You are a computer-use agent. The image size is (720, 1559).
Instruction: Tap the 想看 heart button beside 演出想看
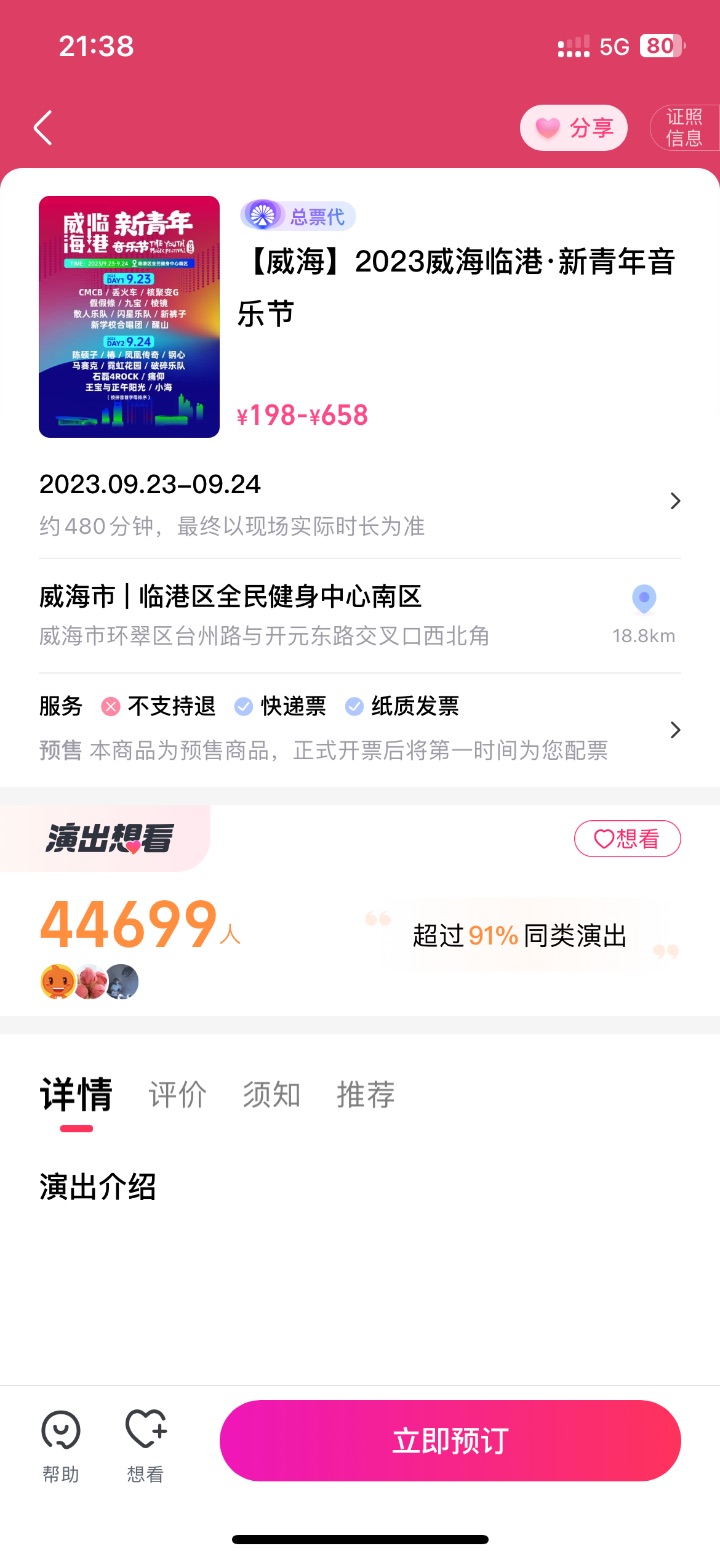coord(627,839)
